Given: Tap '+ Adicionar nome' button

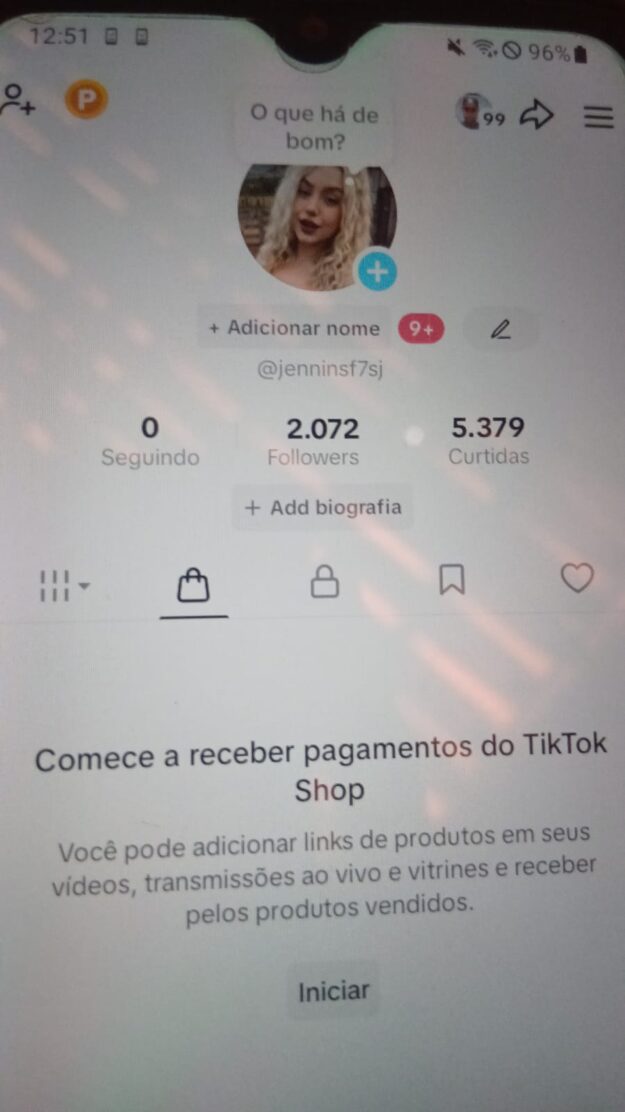Looking at the screenshot, I should tap(294, 328).
